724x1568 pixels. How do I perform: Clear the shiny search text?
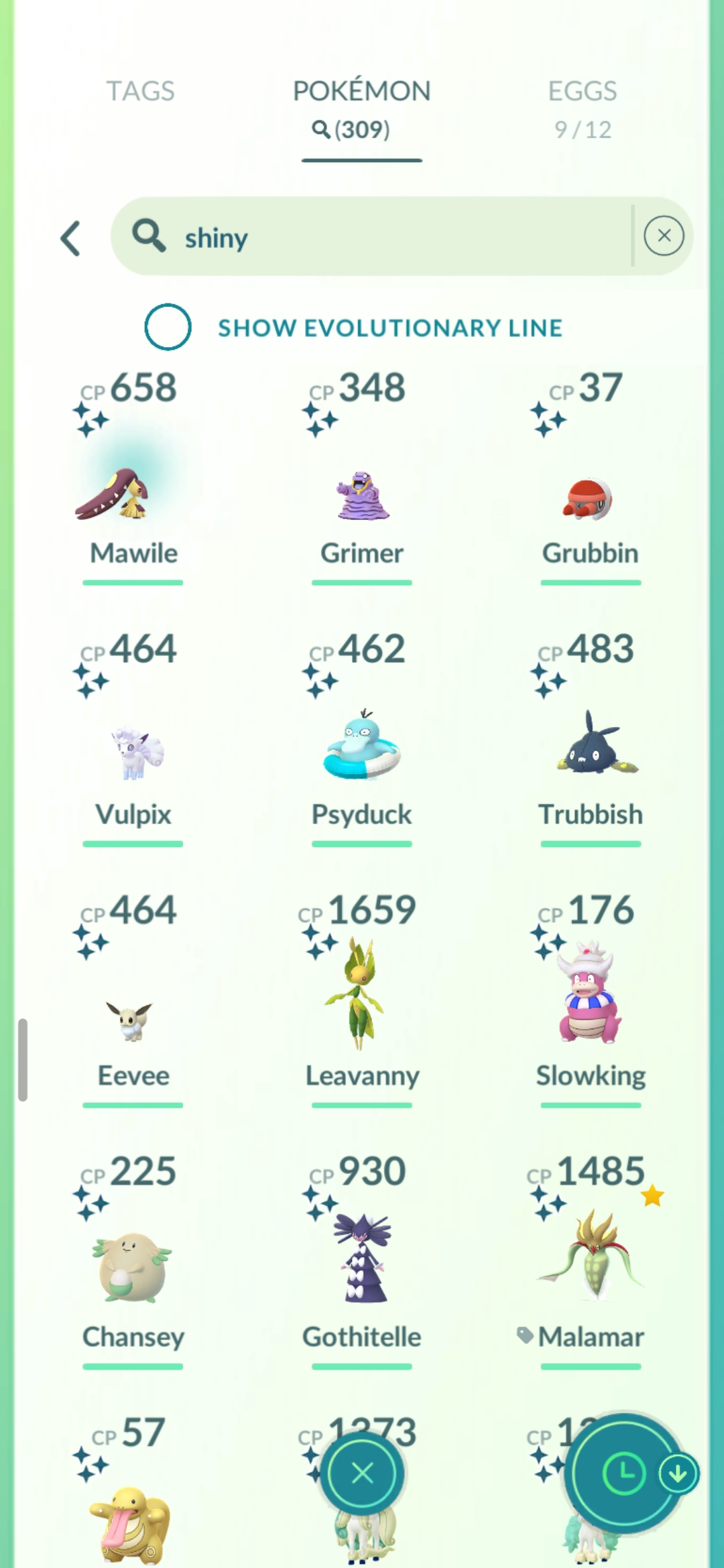tap(664, 236)
